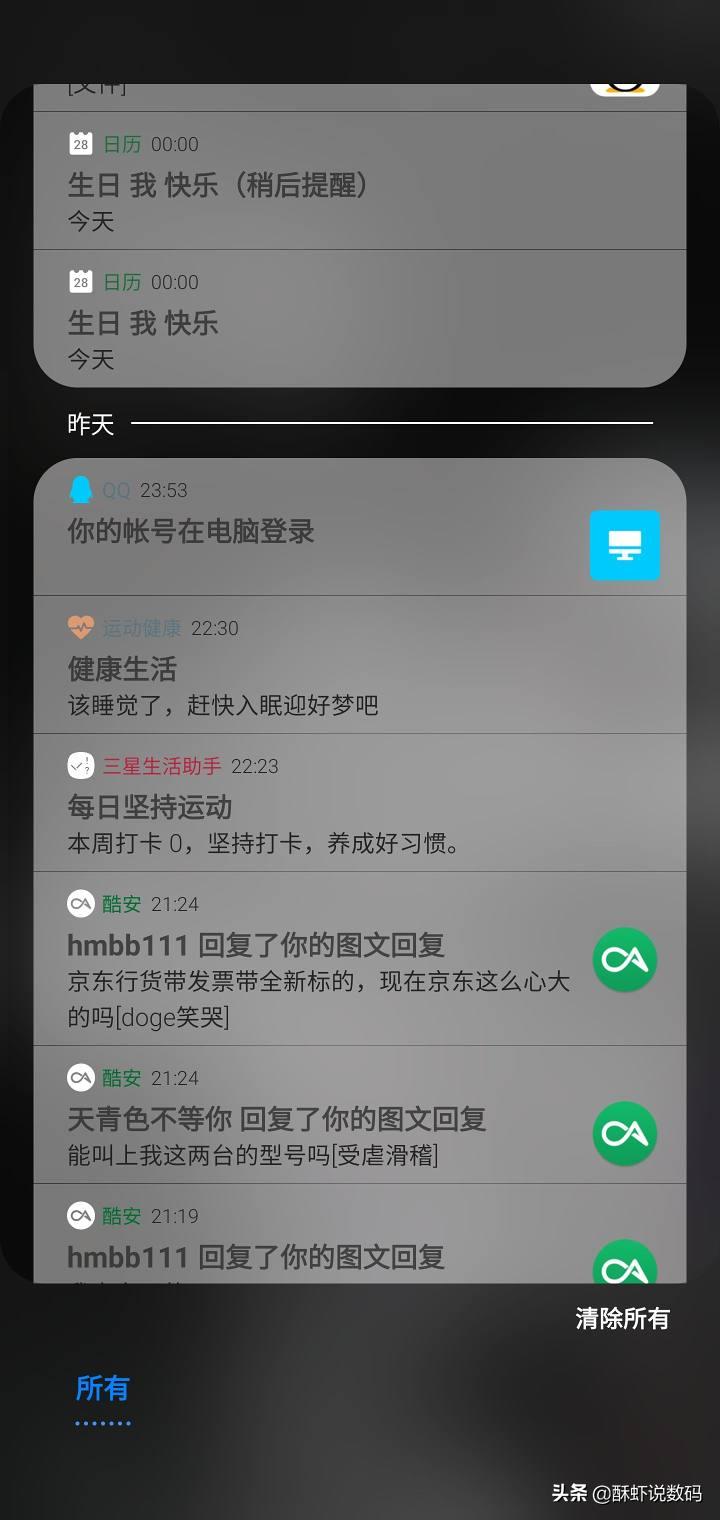The height and width of the screenshot is (1520, 720).
Task: Tap the 酷安 icon on 天青色不等你 notification
Action: pyautogui.click(x=624, y=1133)
